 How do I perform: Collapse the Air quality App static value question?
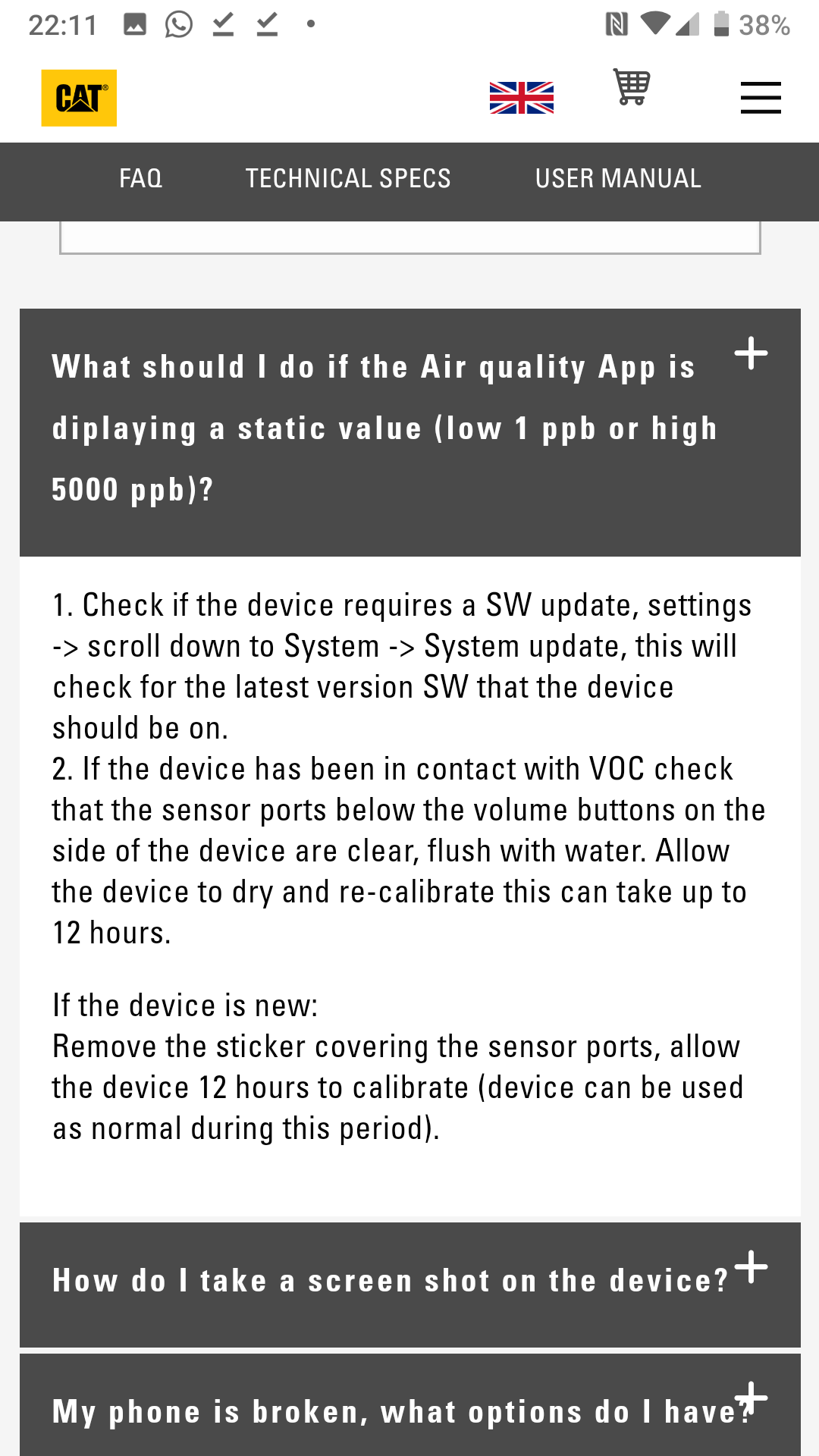(751, 353)
